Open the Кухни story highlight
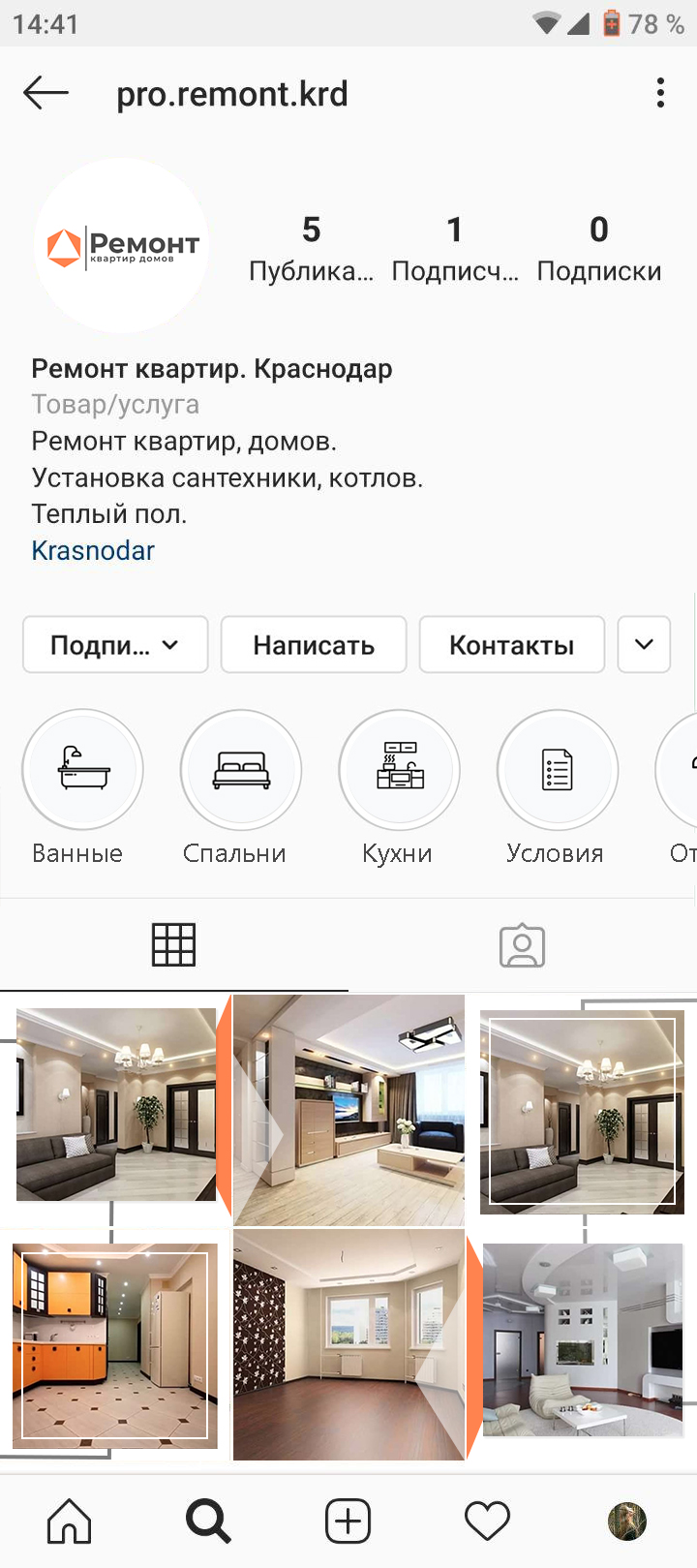 tap(399, 771)
